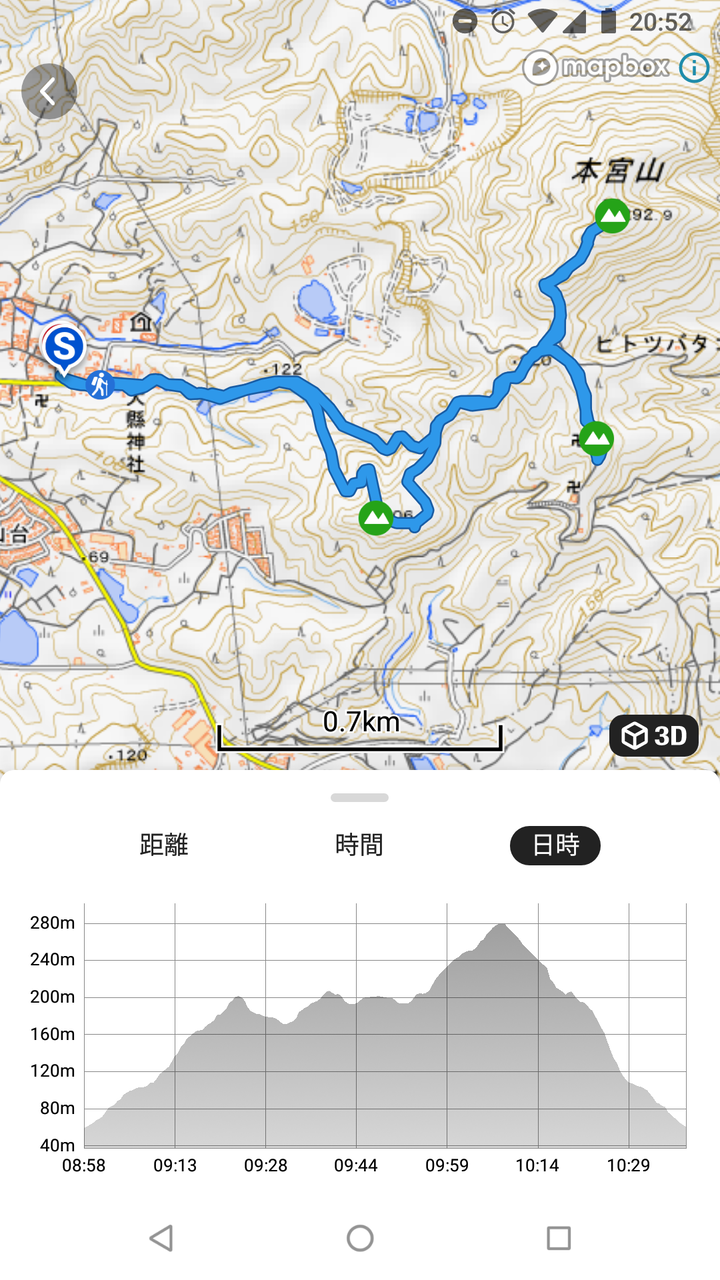Tap the system home button
This screenshot has height=1280, width=720.
click(360, 1238)
